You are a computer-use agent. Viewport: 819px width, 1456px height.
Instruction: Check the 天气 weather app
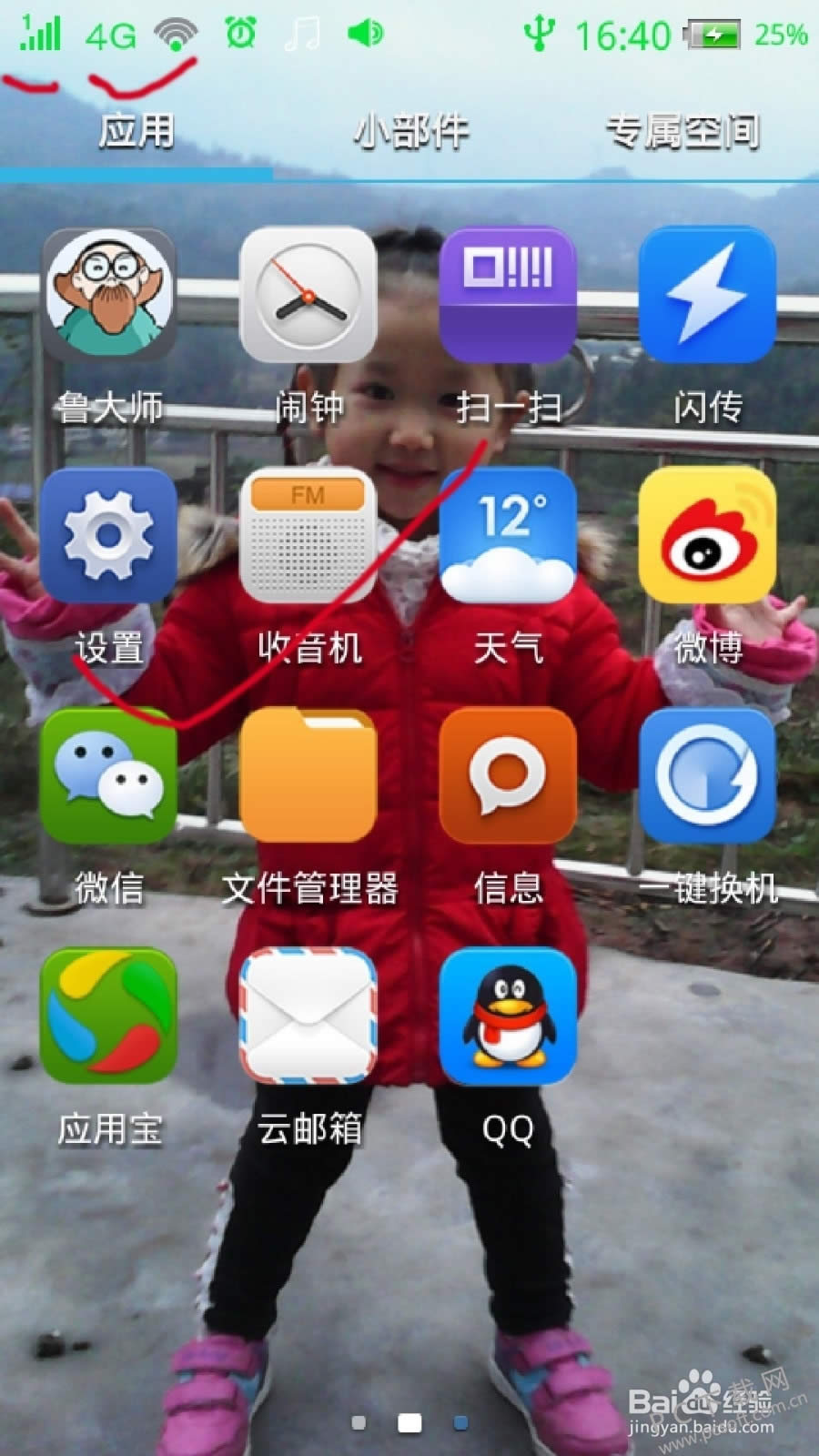click(508, 536)
